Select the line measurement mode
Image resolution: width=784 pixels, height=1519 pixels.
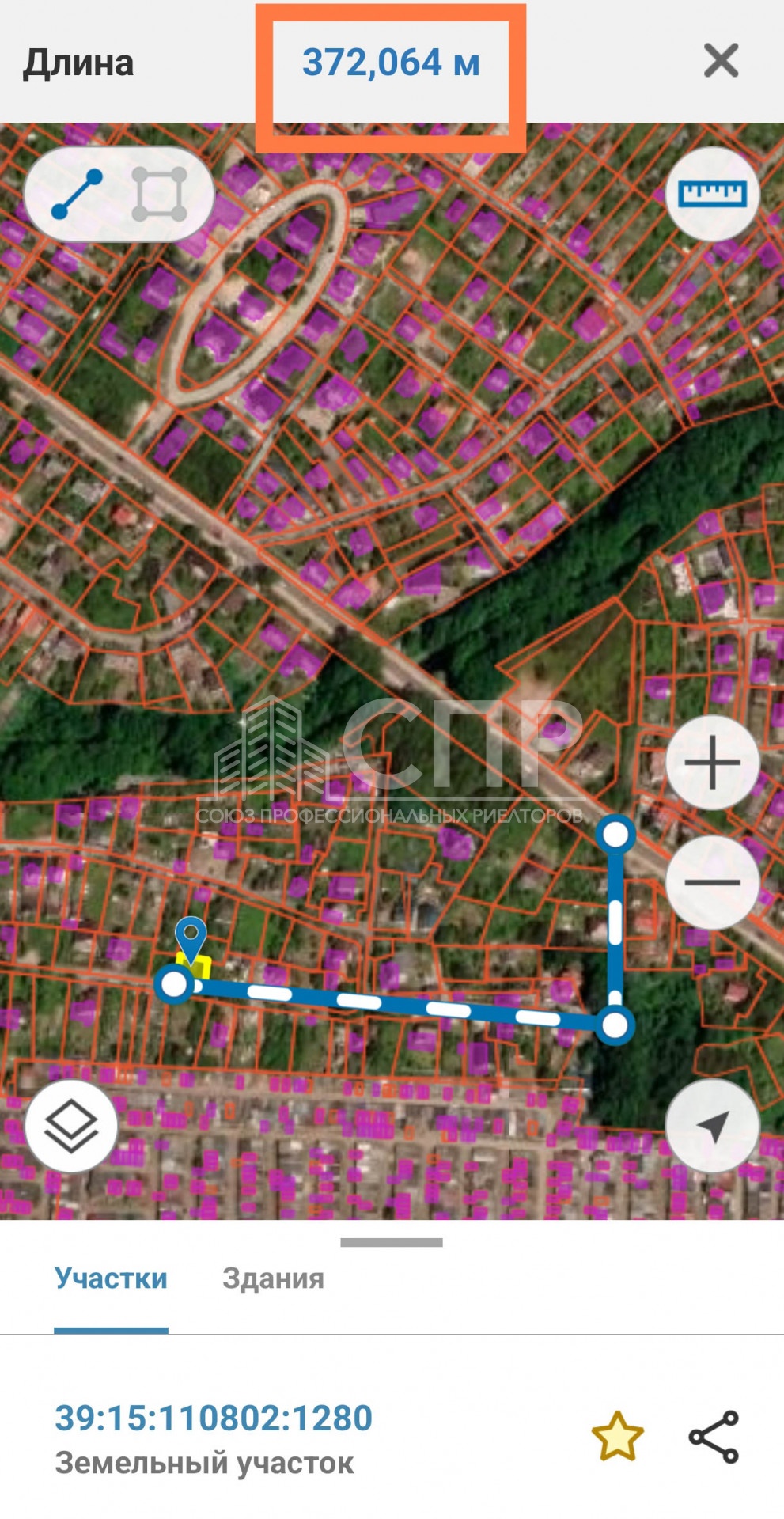click(x=77, y=194)
